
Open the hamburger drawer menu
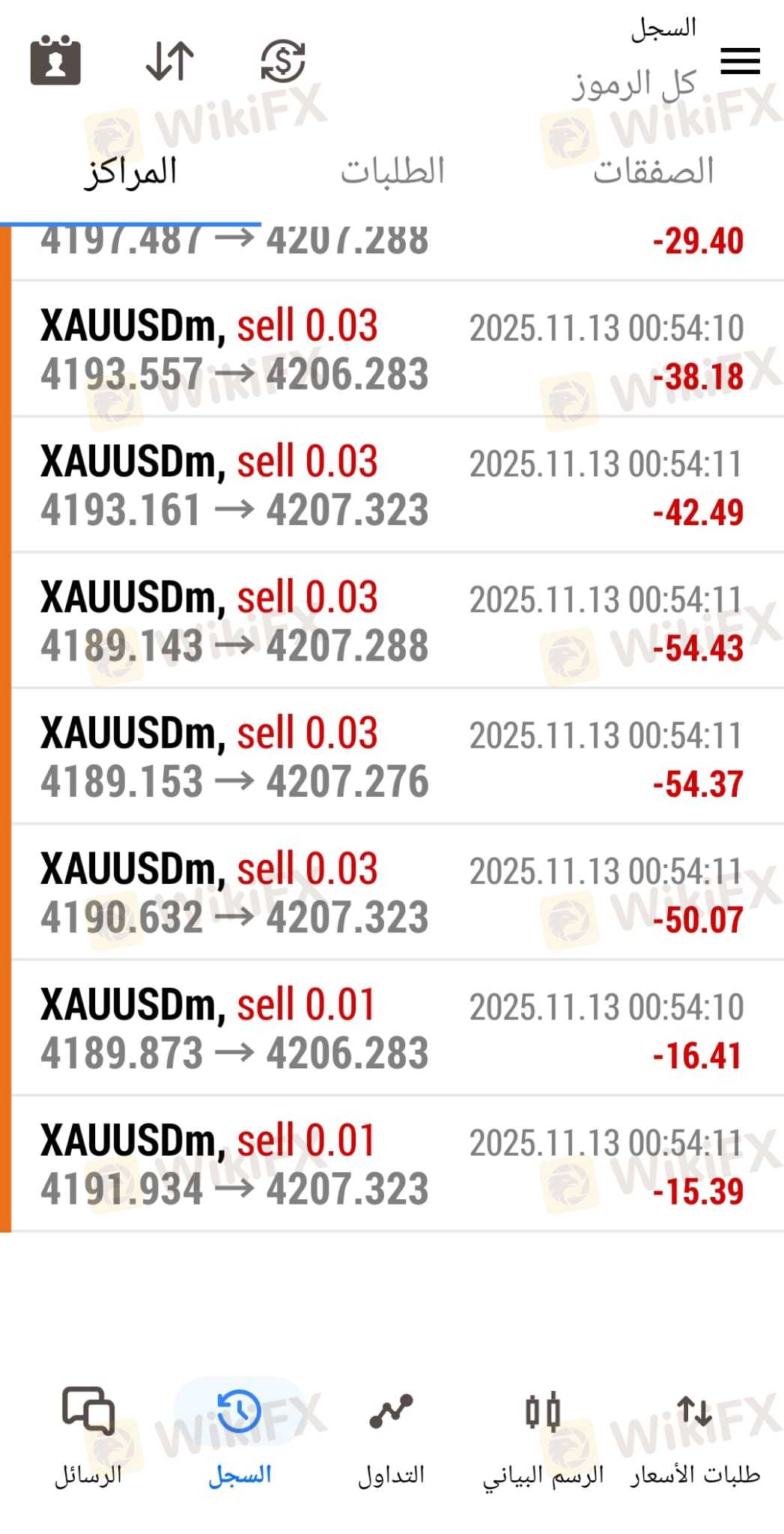pyautogui.click(x=740, y=61)
